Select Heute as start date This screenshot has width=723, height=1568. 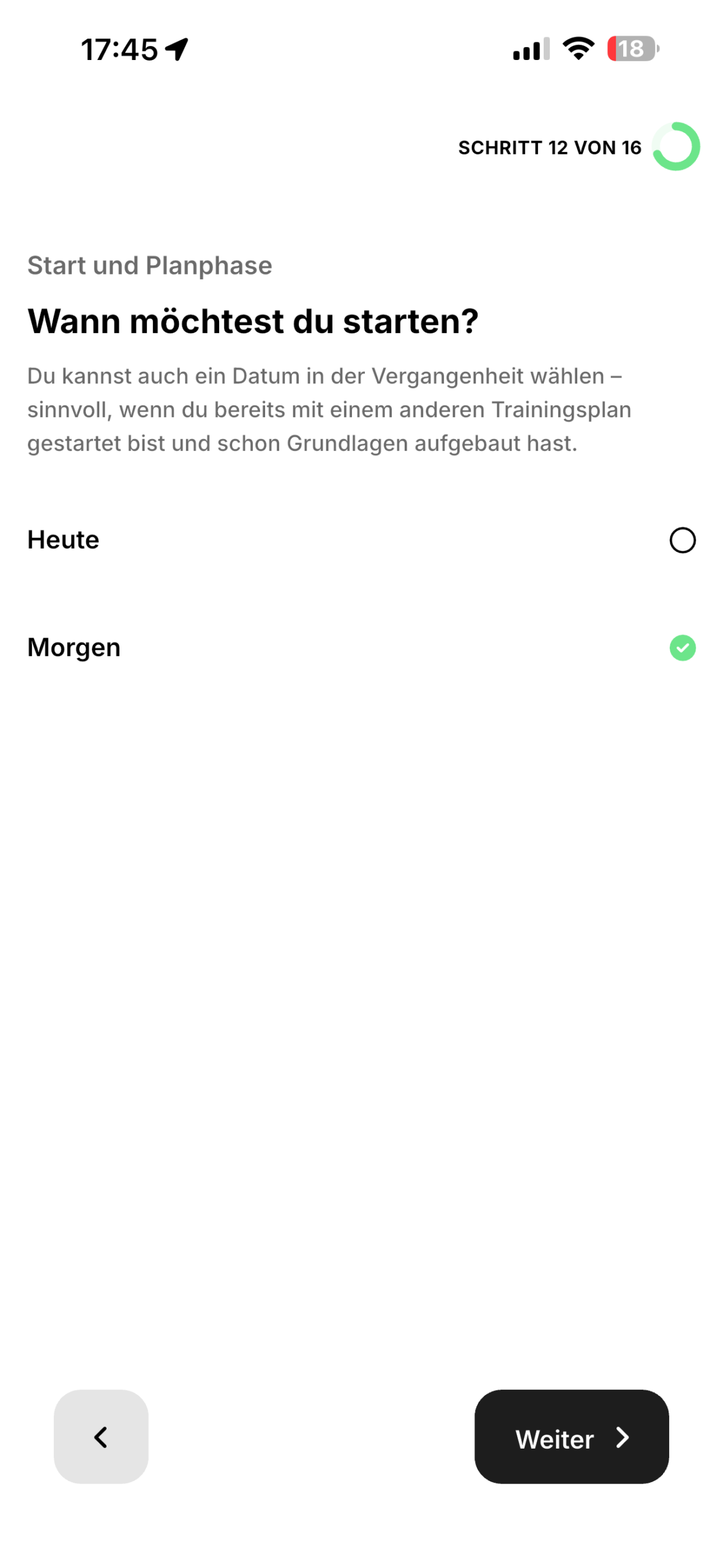tap(681, 540)
